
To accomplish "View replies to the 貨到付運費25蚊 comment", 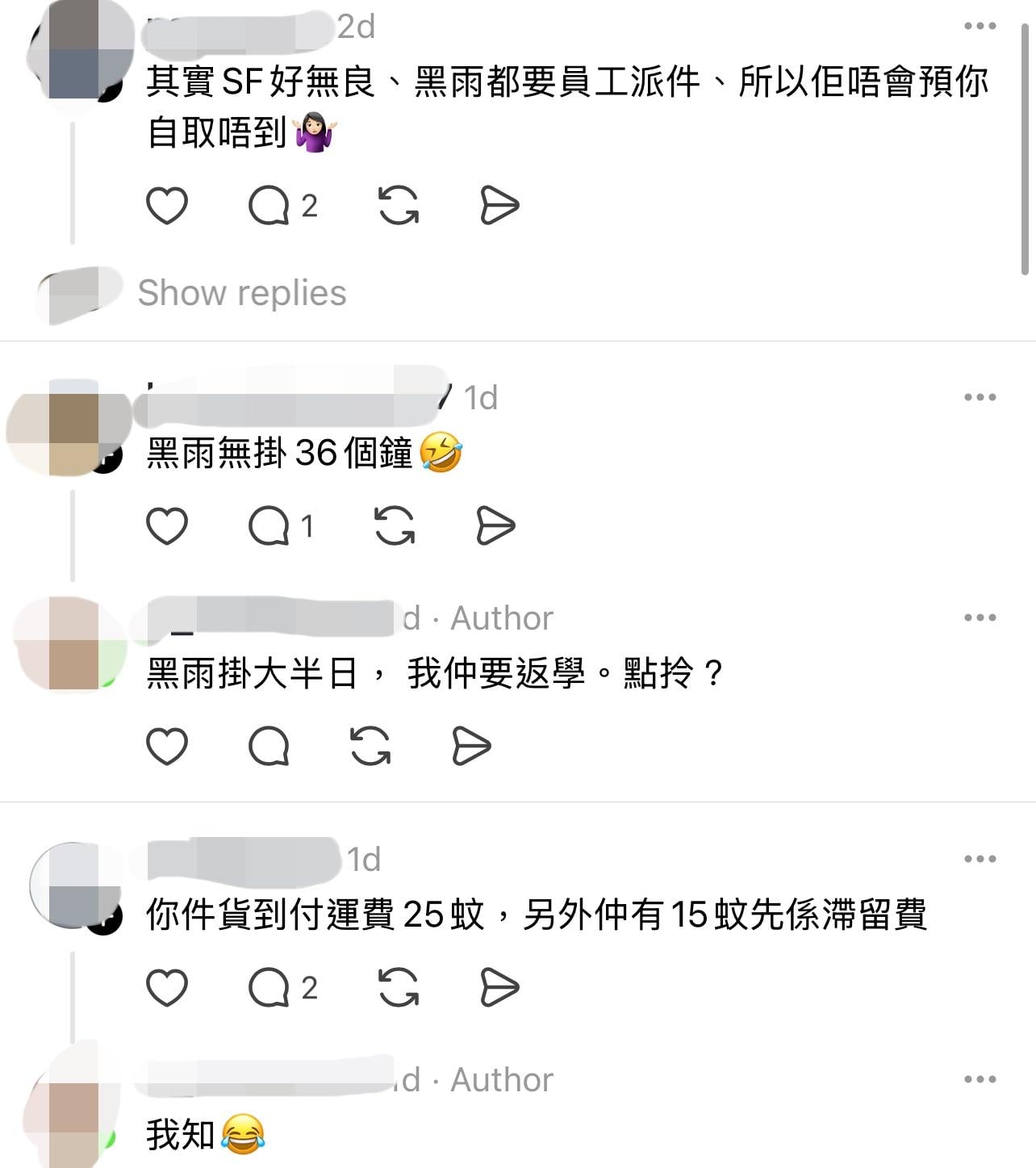I will coord(269,987).
